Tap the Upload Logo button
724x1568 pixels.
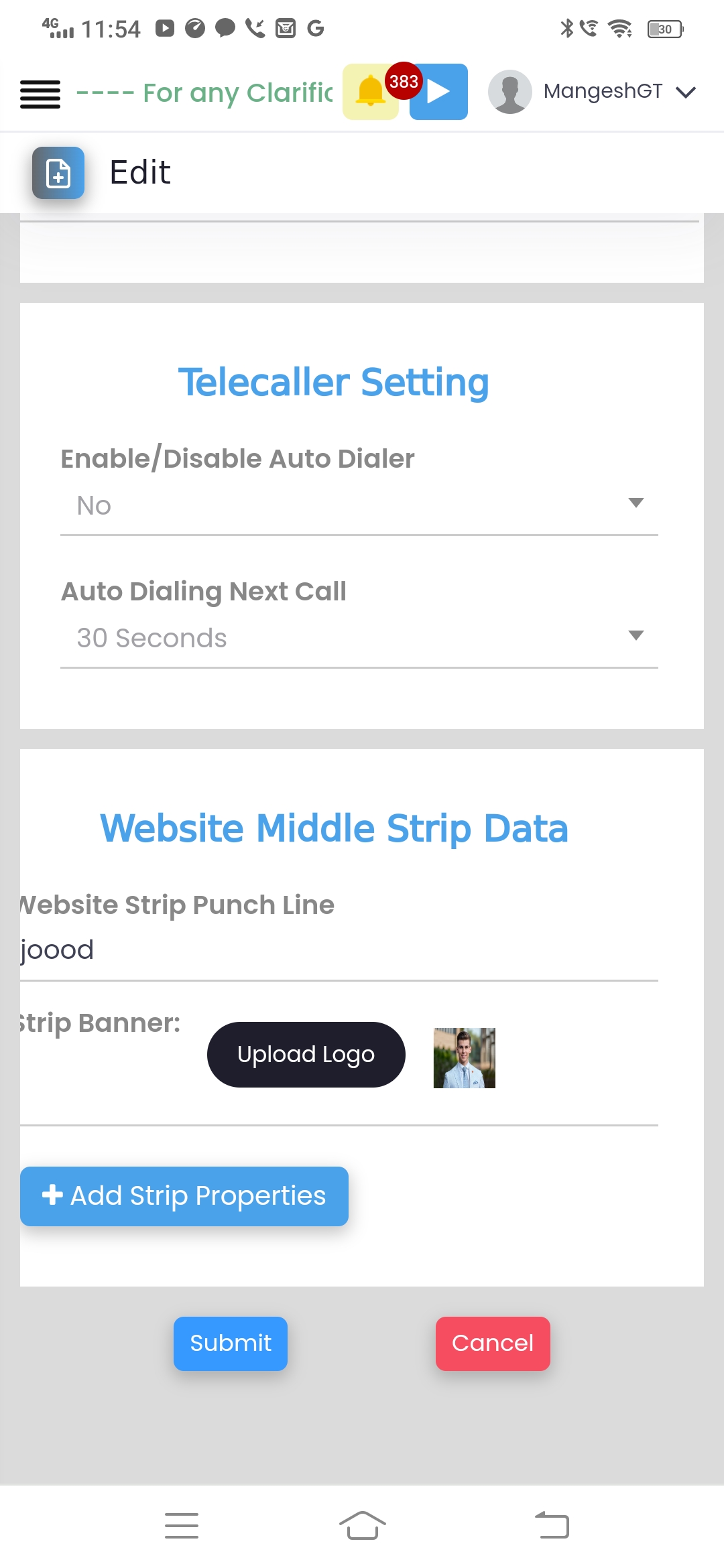coord(306,1055)
